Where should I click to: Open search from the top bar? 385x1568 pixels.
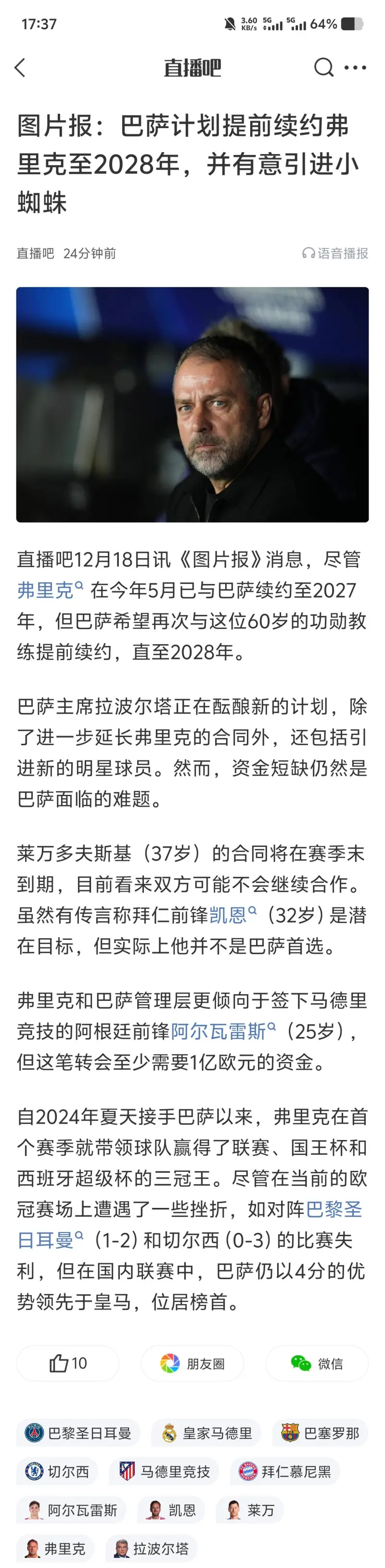[323, 67]
